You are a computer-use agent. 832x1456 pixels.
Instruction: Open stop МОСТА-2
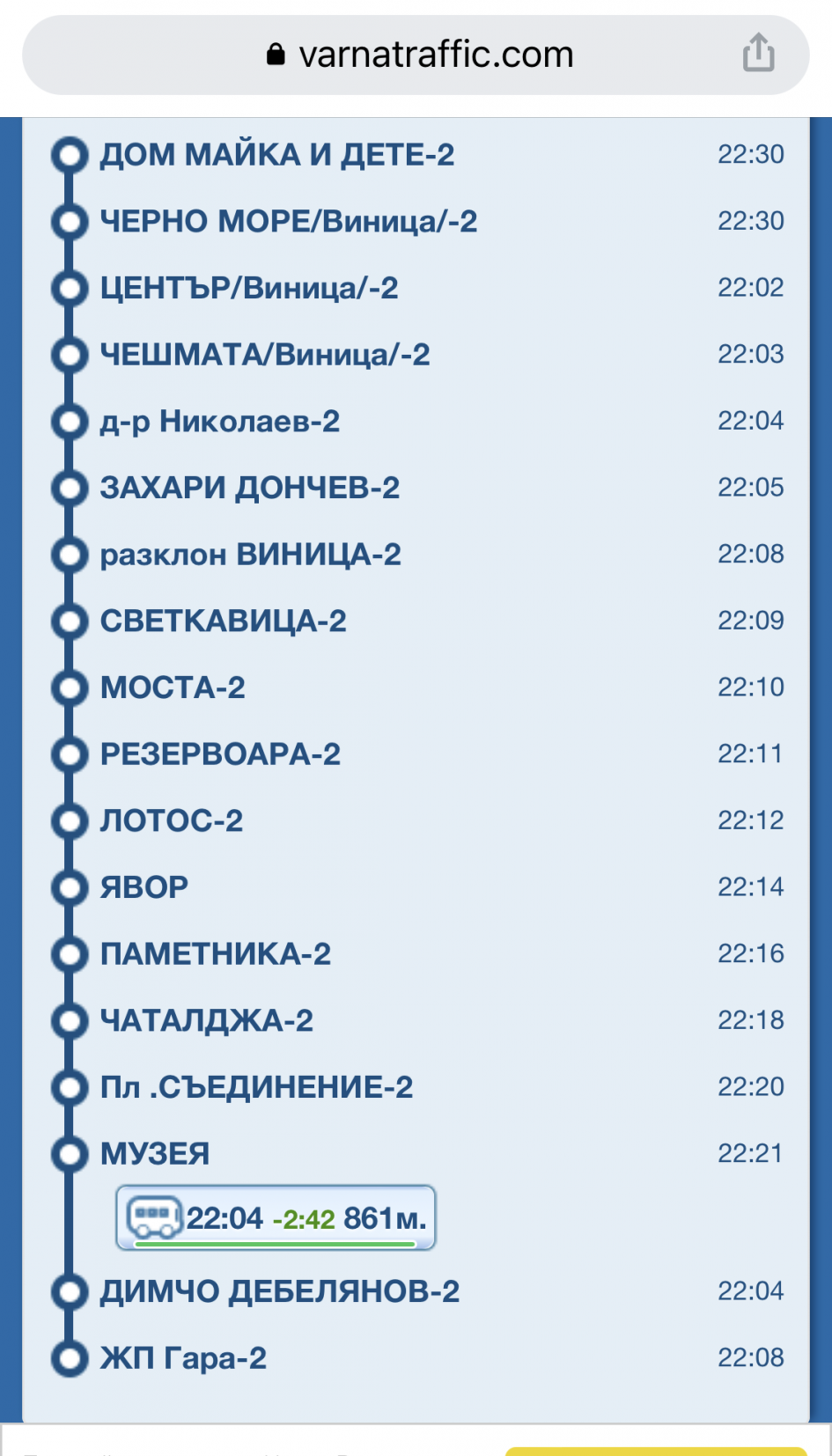pyautogui.click(x=173, y=688)
